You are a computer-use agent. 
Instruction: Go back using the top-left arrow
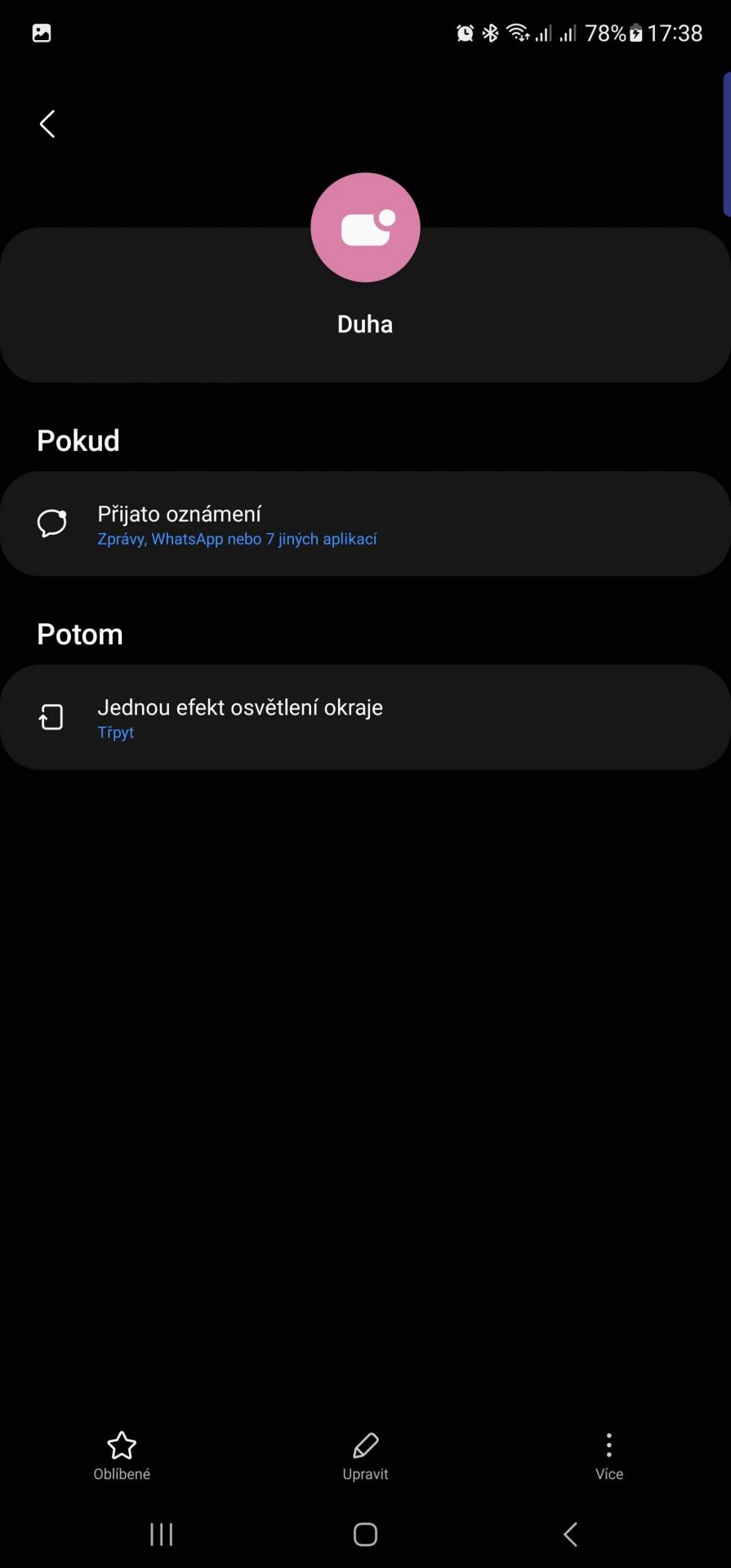[47, 124]
